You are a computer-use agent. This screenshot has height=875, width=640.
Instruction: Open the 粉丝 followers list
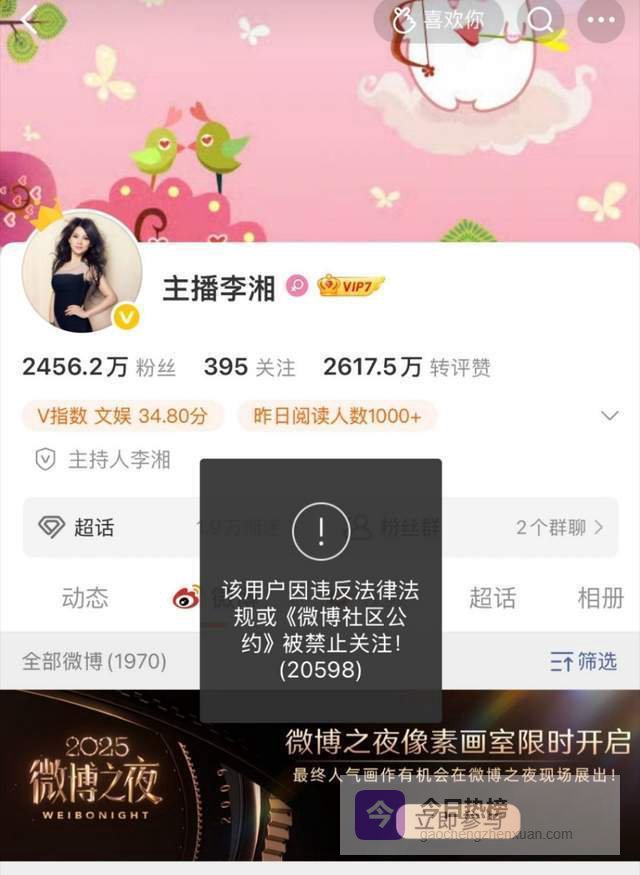coord(98,367)
